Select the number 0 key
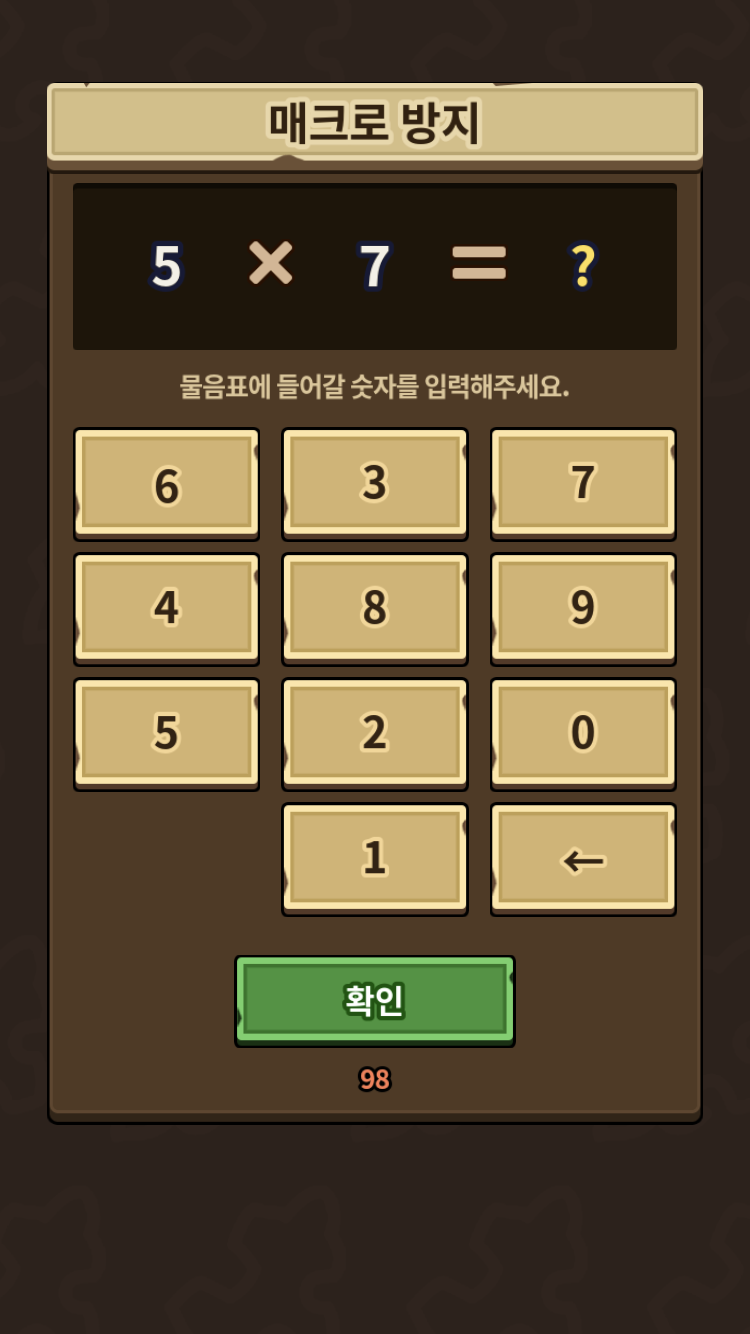 (x=583, y=734)
